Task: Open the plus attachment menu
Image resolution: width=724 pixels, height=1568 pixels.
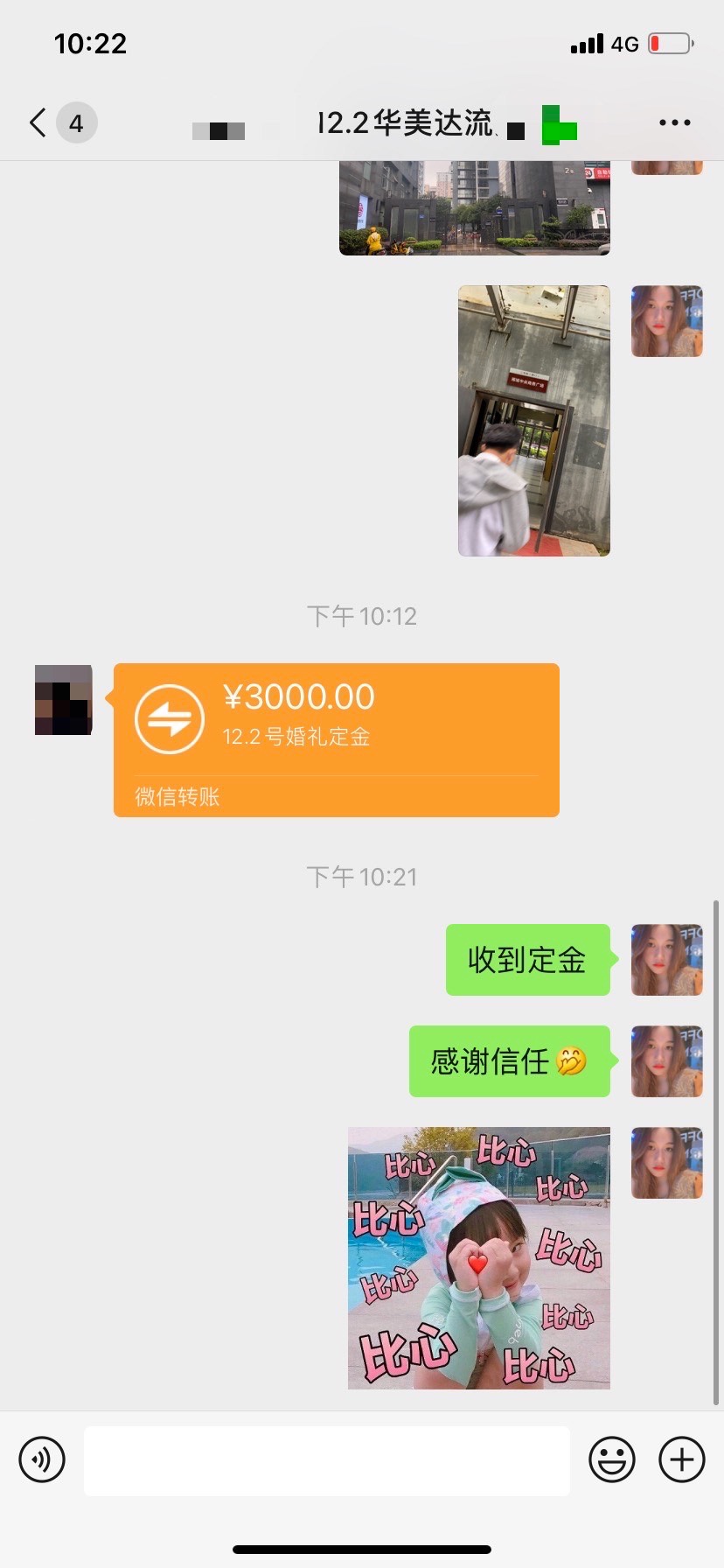Action: coord(681,1459)
